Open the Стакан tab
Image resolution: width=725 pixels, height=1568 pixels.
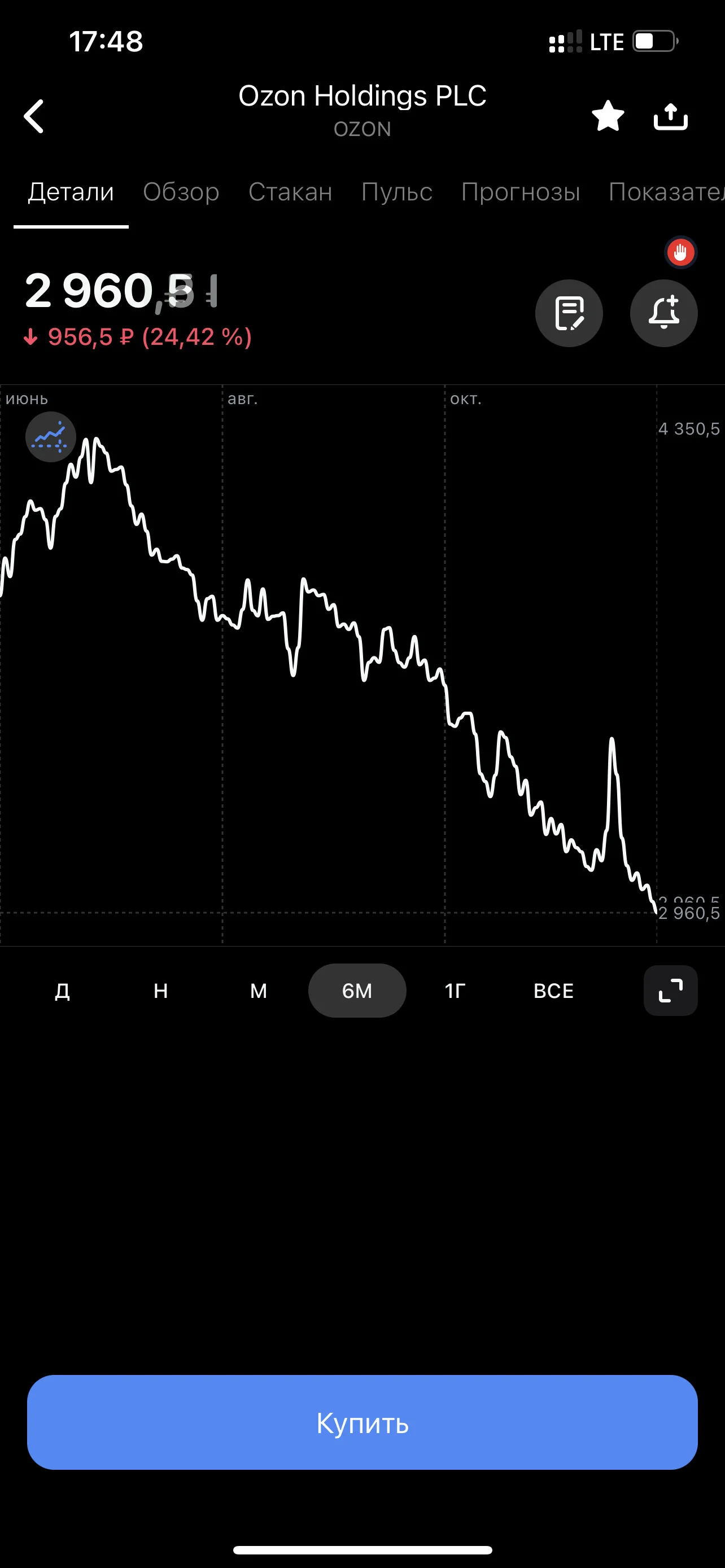point(290,192)
